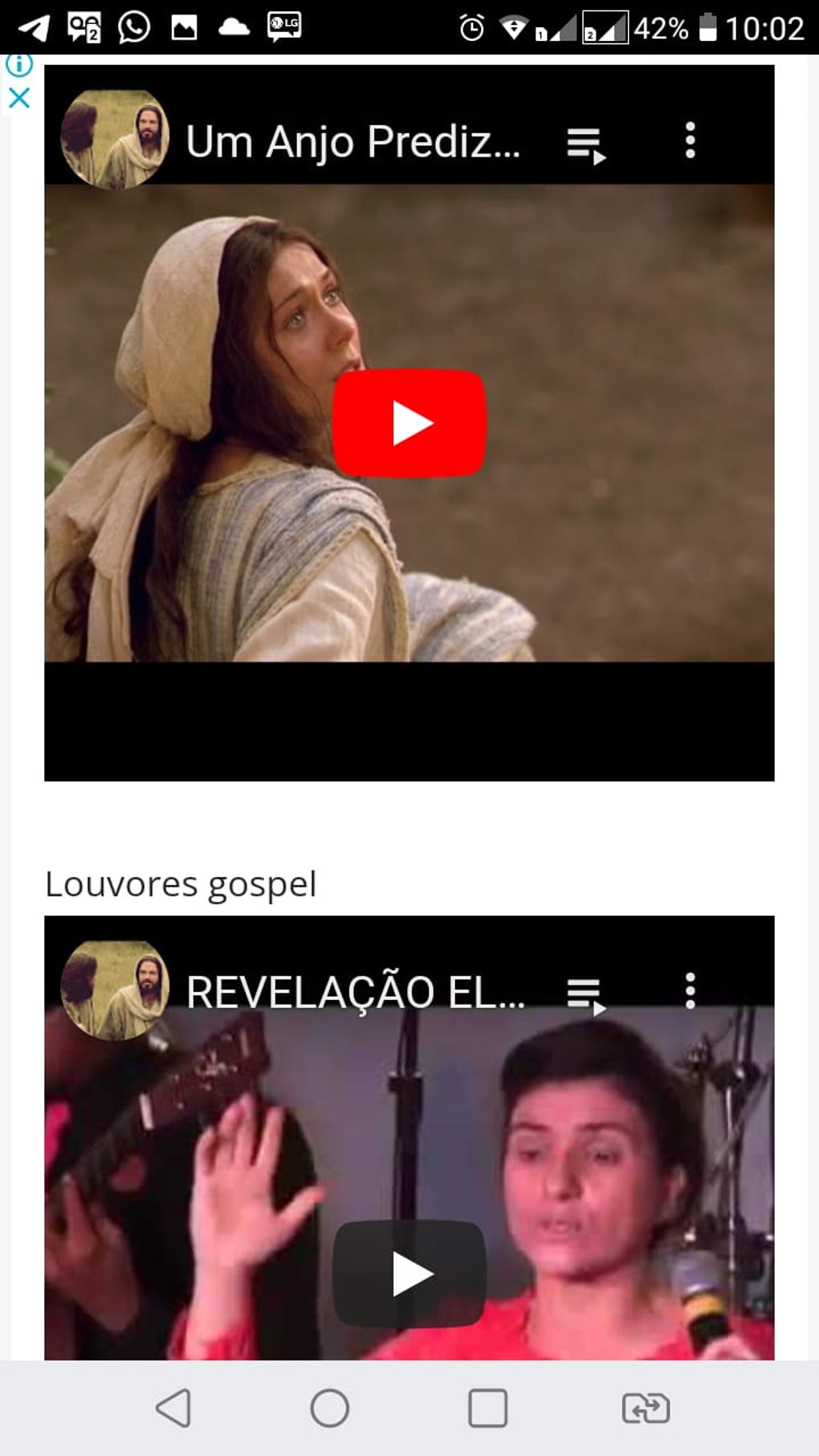This screenshot has height=1456, width=819.
Task: Open channel avatar on REVELAÇÃO EL video
Action: (115, 990)
